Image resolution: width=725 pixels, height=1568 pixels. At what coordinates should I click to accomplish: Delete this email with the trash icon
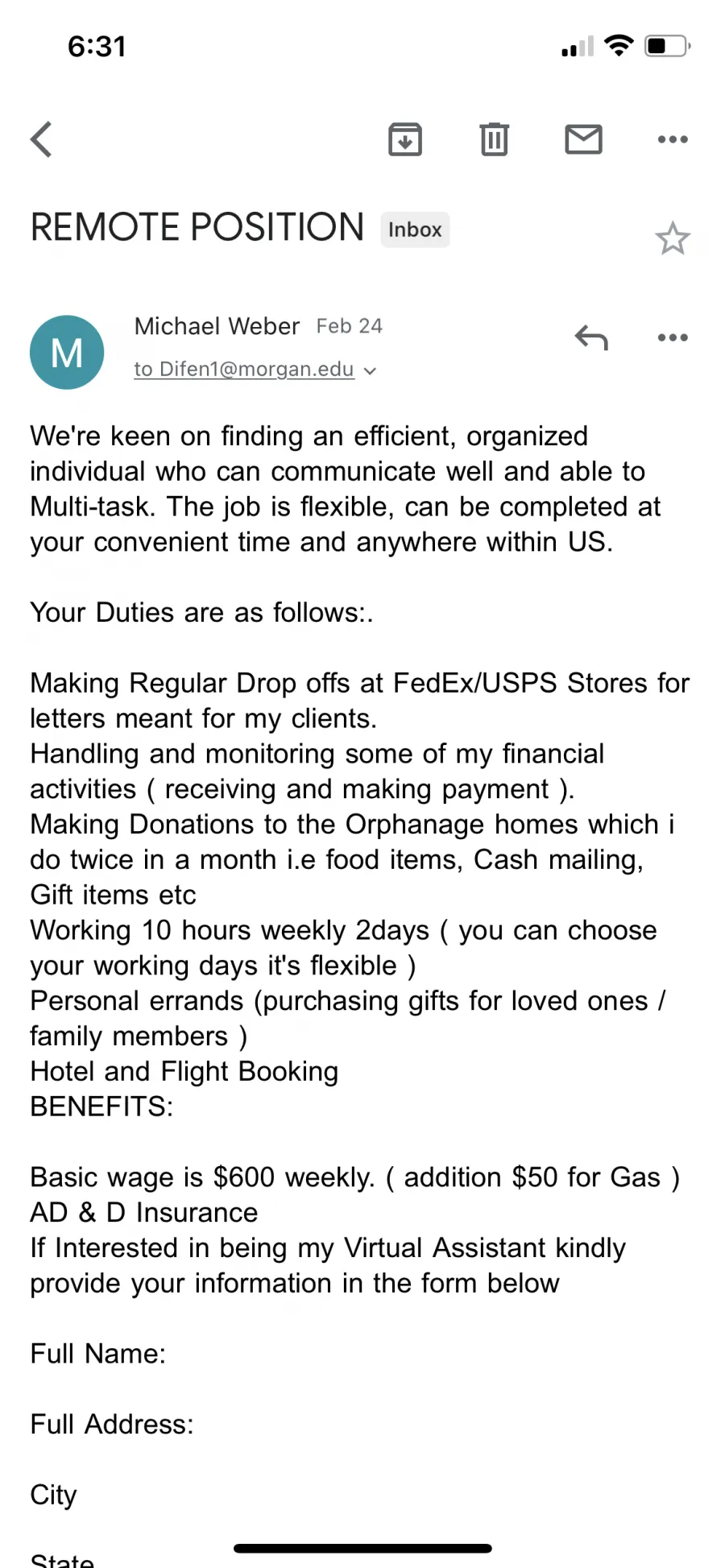494,139
